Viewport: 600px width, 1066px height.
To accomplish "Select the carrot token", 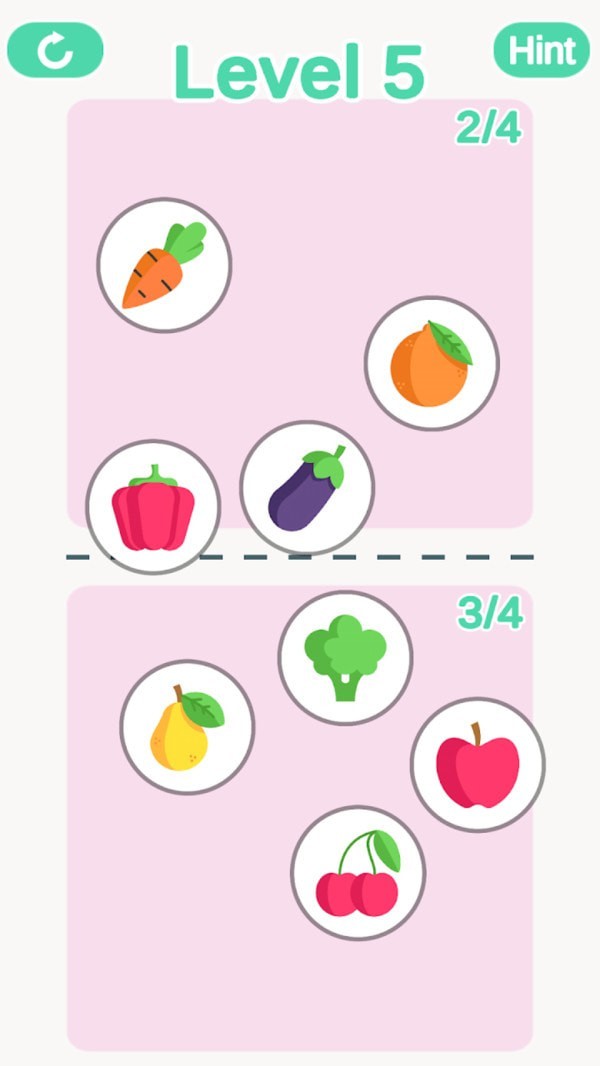I will pos(164,265).
